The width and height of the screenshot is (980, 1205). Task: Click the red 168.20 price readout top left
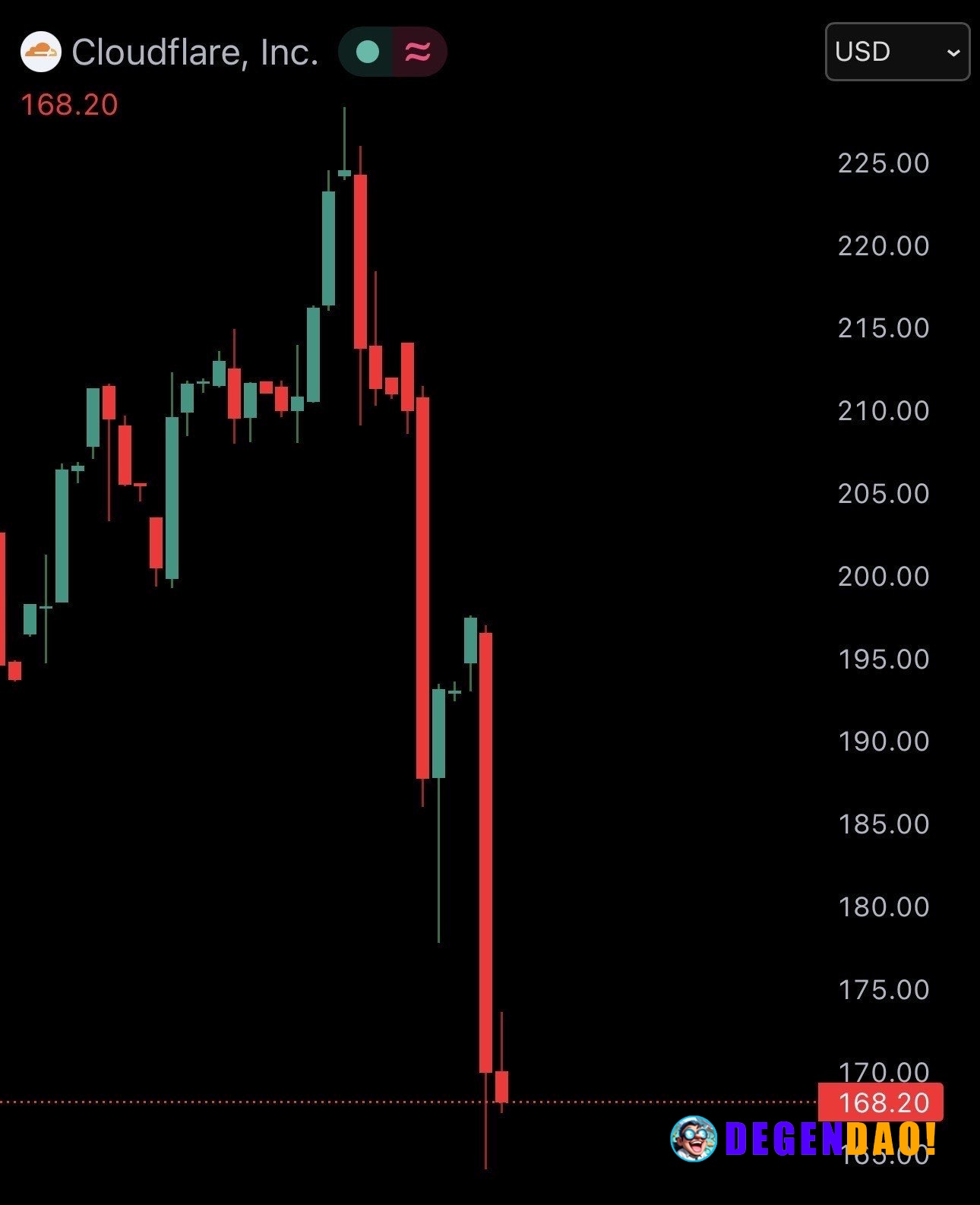coord(70,104)
